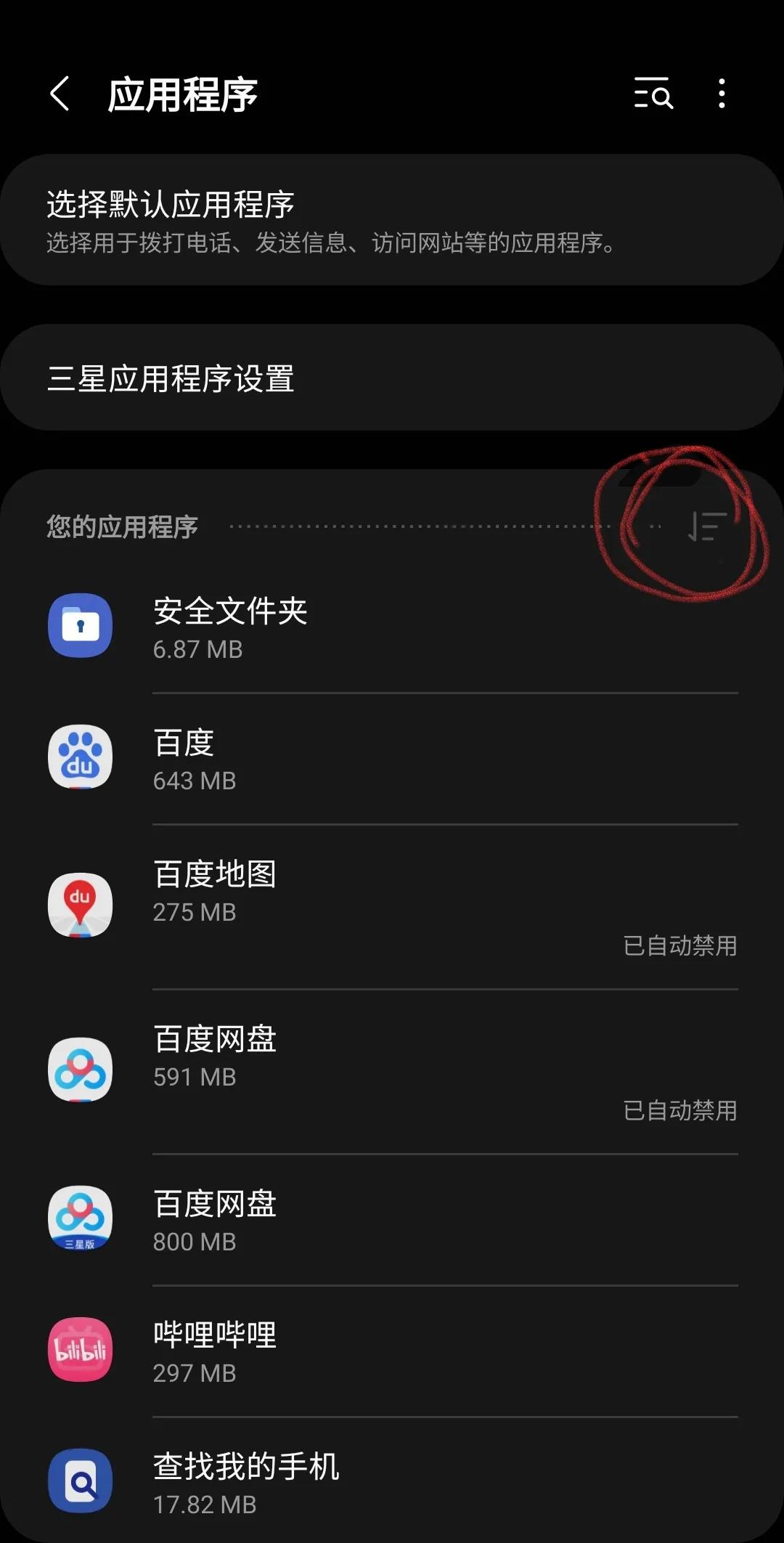Open 查找我的手机 (Find My Mobile)

[x=247, y=1481]
